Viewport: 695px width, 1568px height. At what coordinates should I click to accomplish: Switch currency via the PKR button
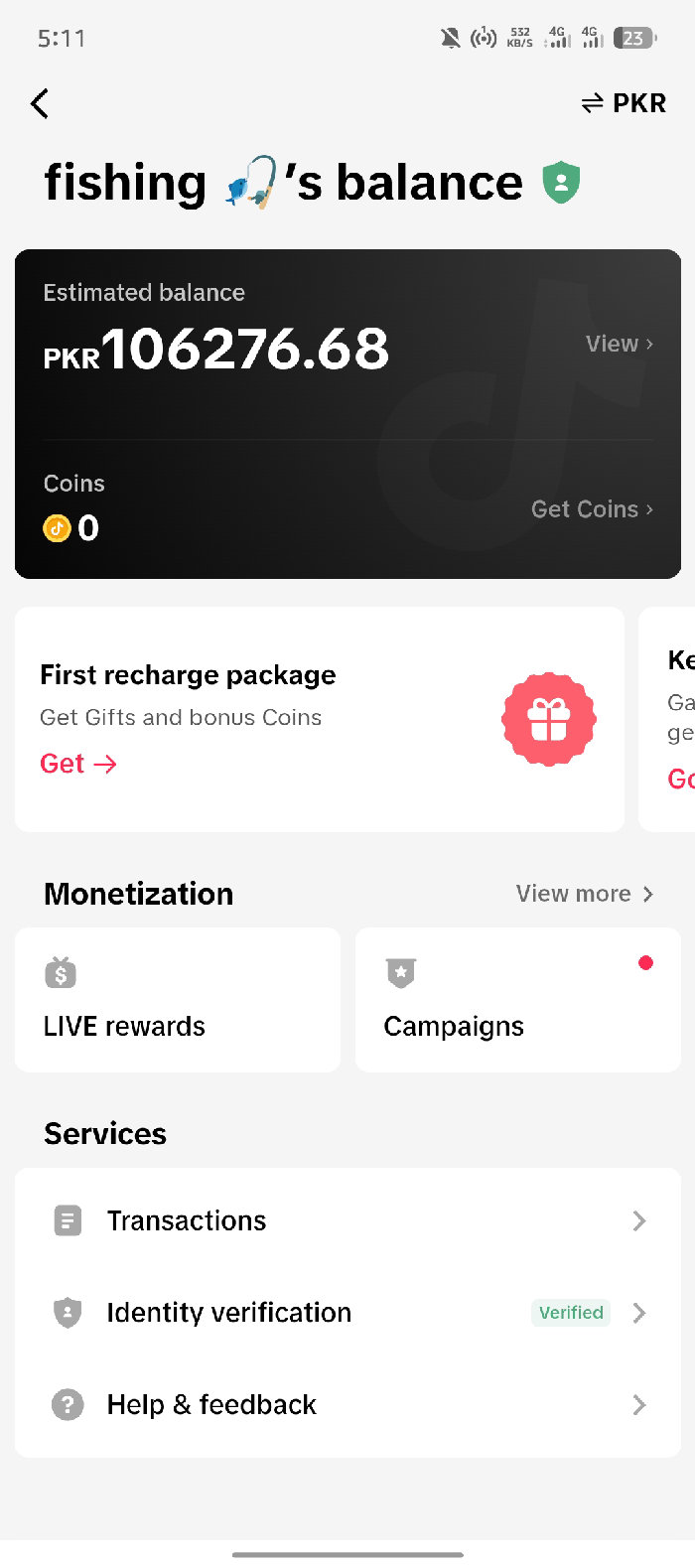624,103
